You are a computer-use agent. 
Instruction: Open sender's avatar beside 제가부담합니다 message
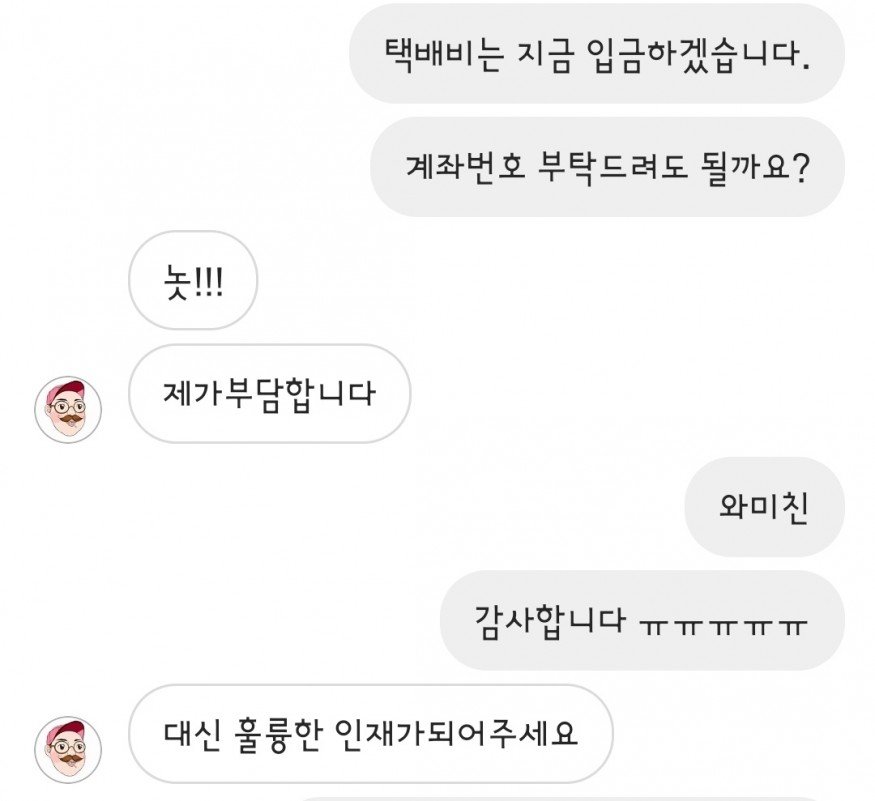pos(69,410)
